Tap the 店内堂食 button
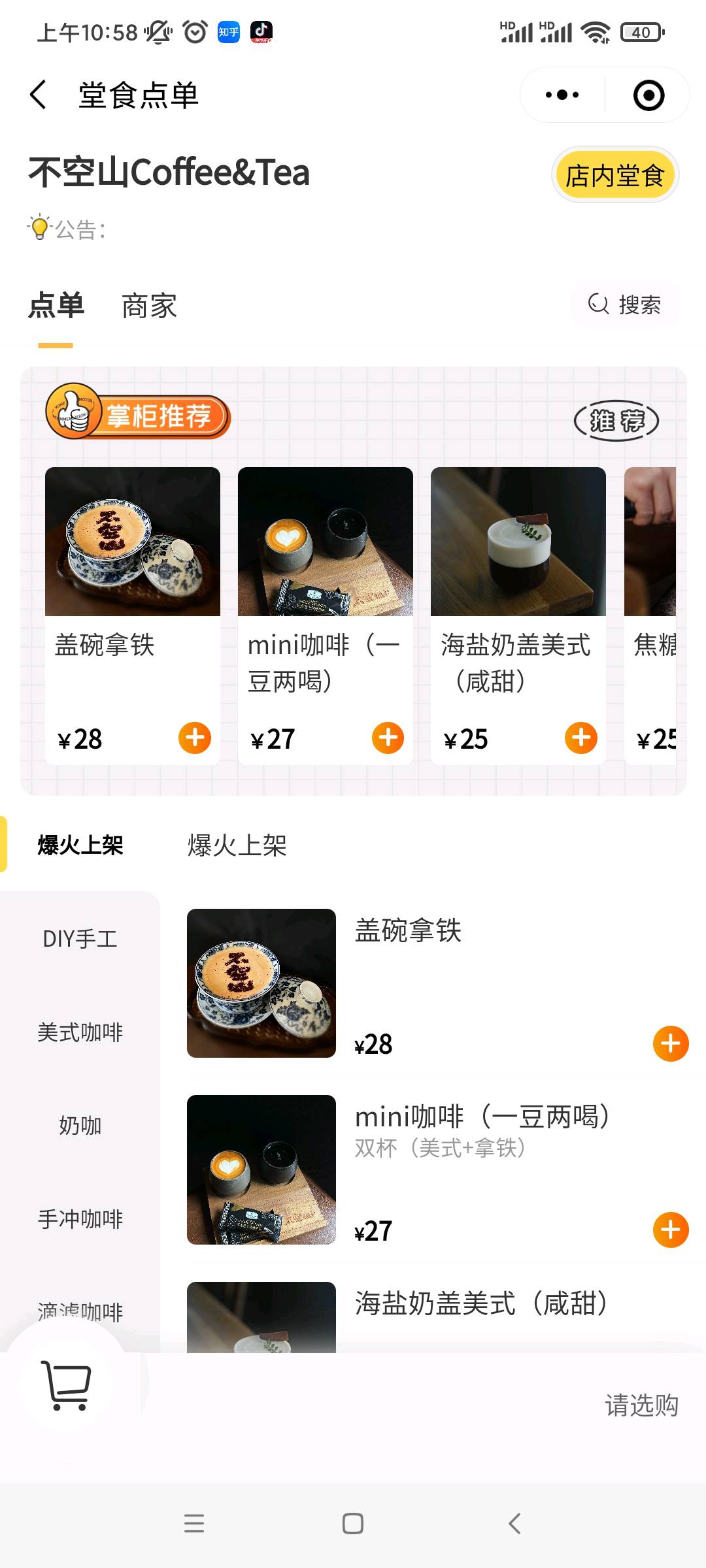706x1568 pixels. point(614,175)
